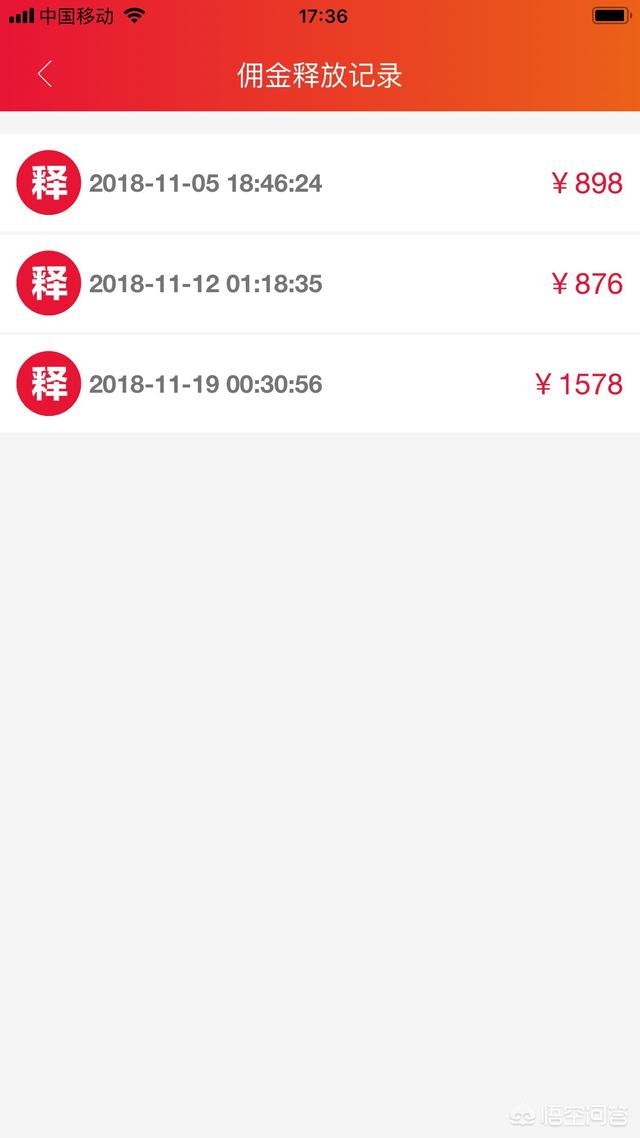Viewport: 640px width, 1138px height.
Task: Open the 2018-11-19 00:30:56 release record
Action: pos(320,384)
